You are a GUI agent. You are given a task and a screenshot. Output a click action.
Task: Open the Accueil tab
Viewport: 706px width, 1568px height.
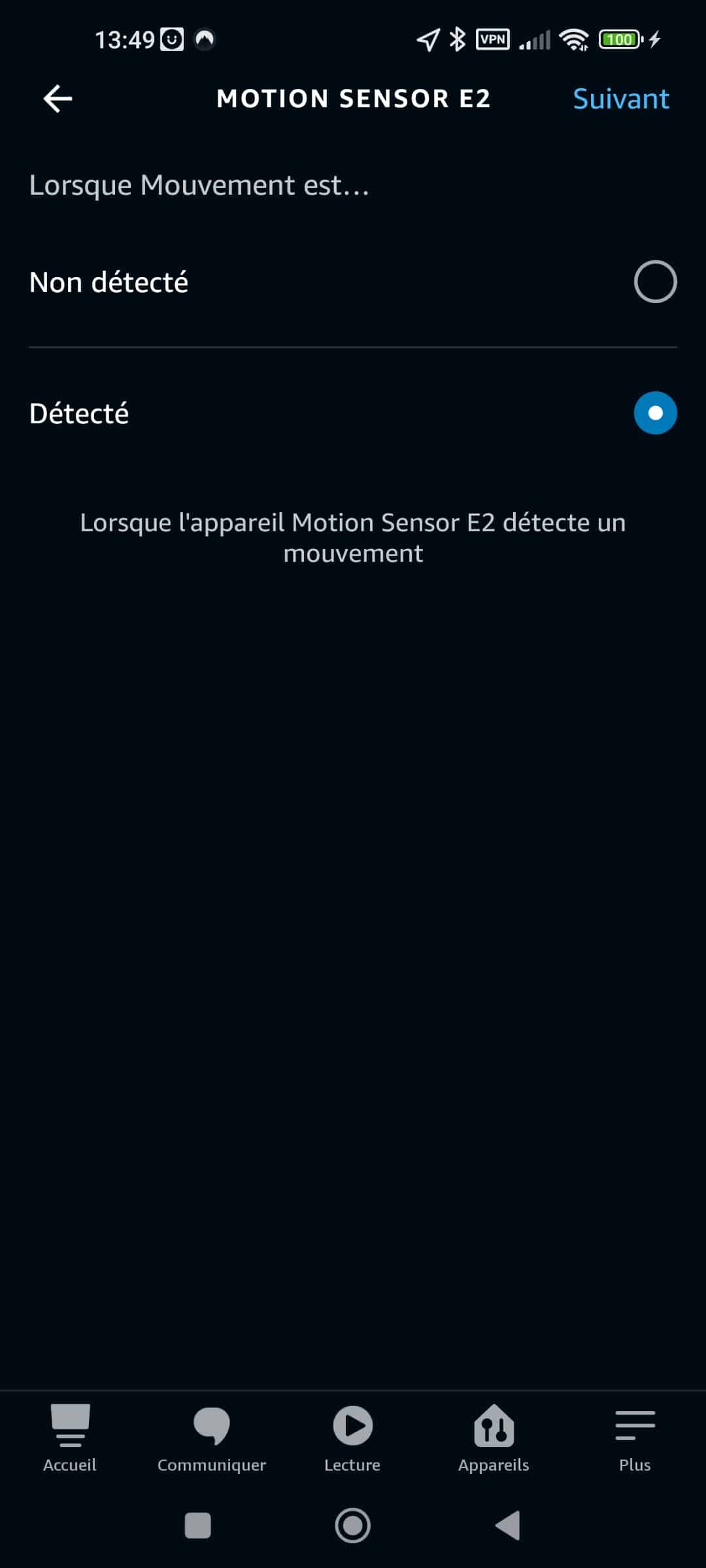[x=70, y=1437]
